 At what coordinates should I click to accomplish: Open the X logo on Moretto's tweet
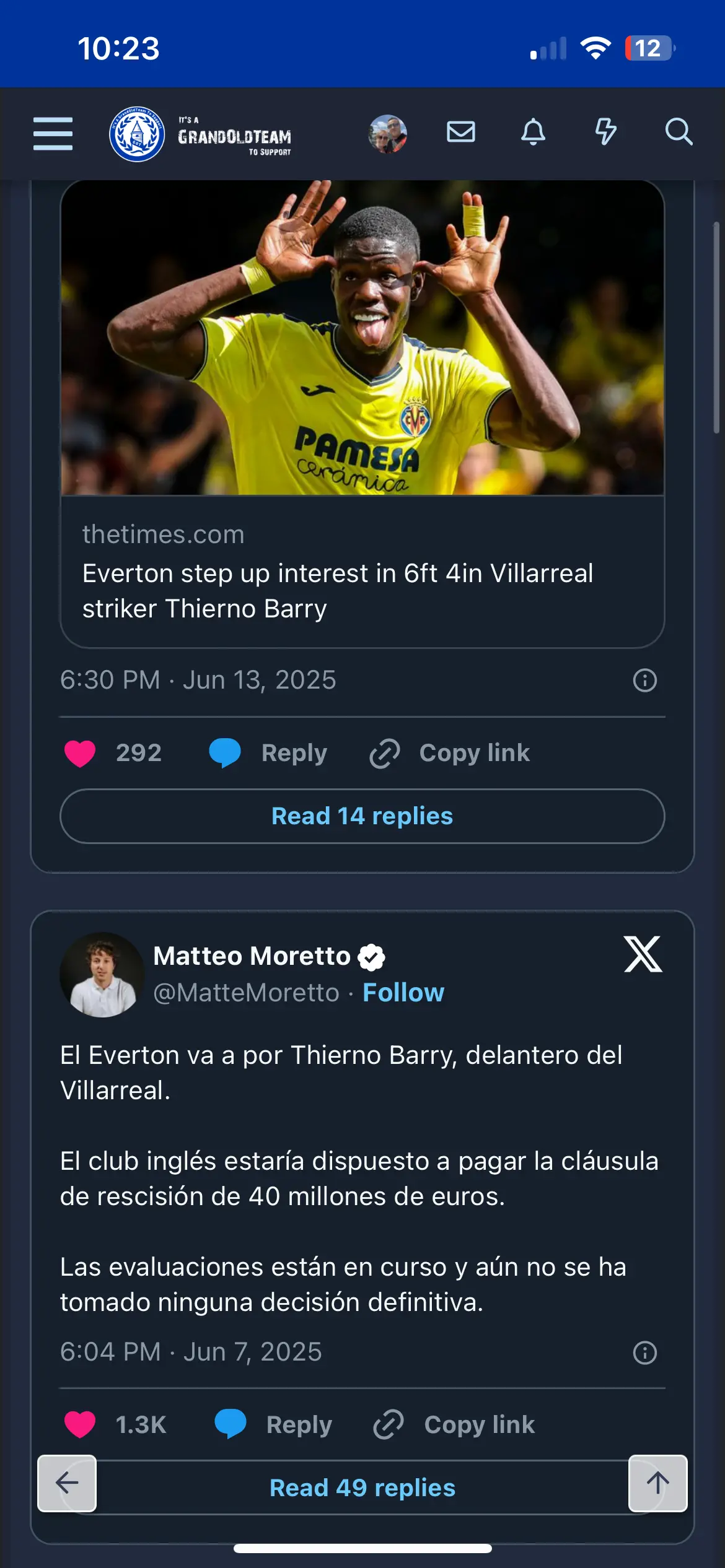pos(643,954)
